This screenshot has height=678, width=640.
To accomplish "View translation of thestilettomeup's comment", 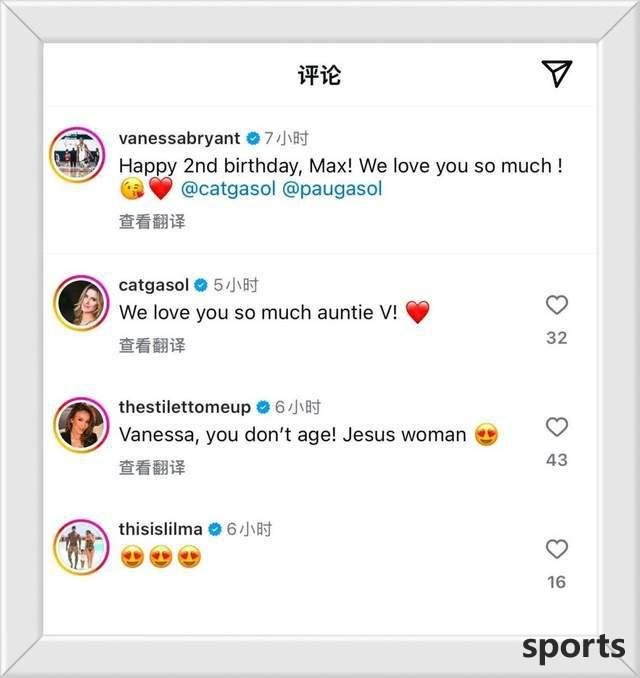I will pos(152,467).
